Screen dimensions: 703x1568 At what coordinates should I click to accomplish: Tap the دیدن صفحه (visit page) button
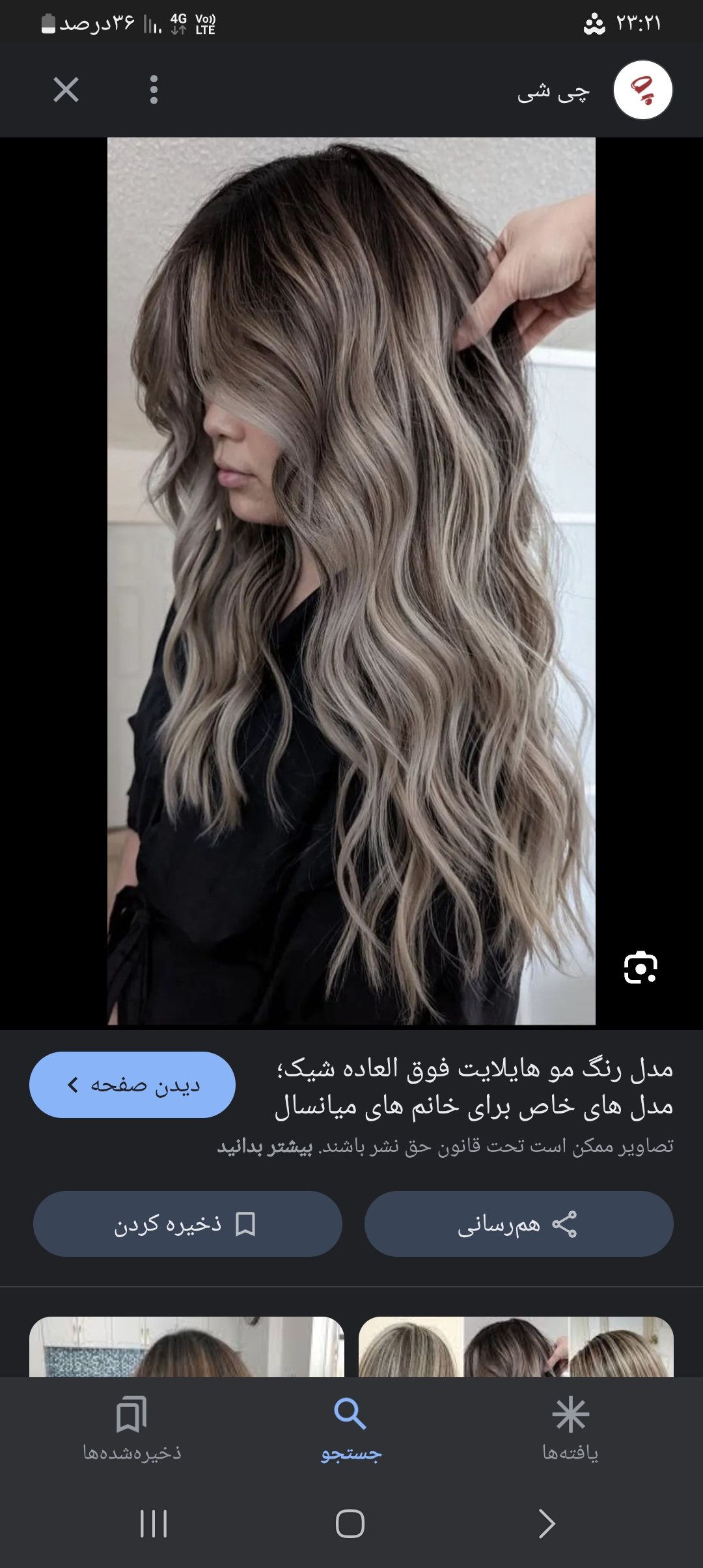coord(132,1085)
